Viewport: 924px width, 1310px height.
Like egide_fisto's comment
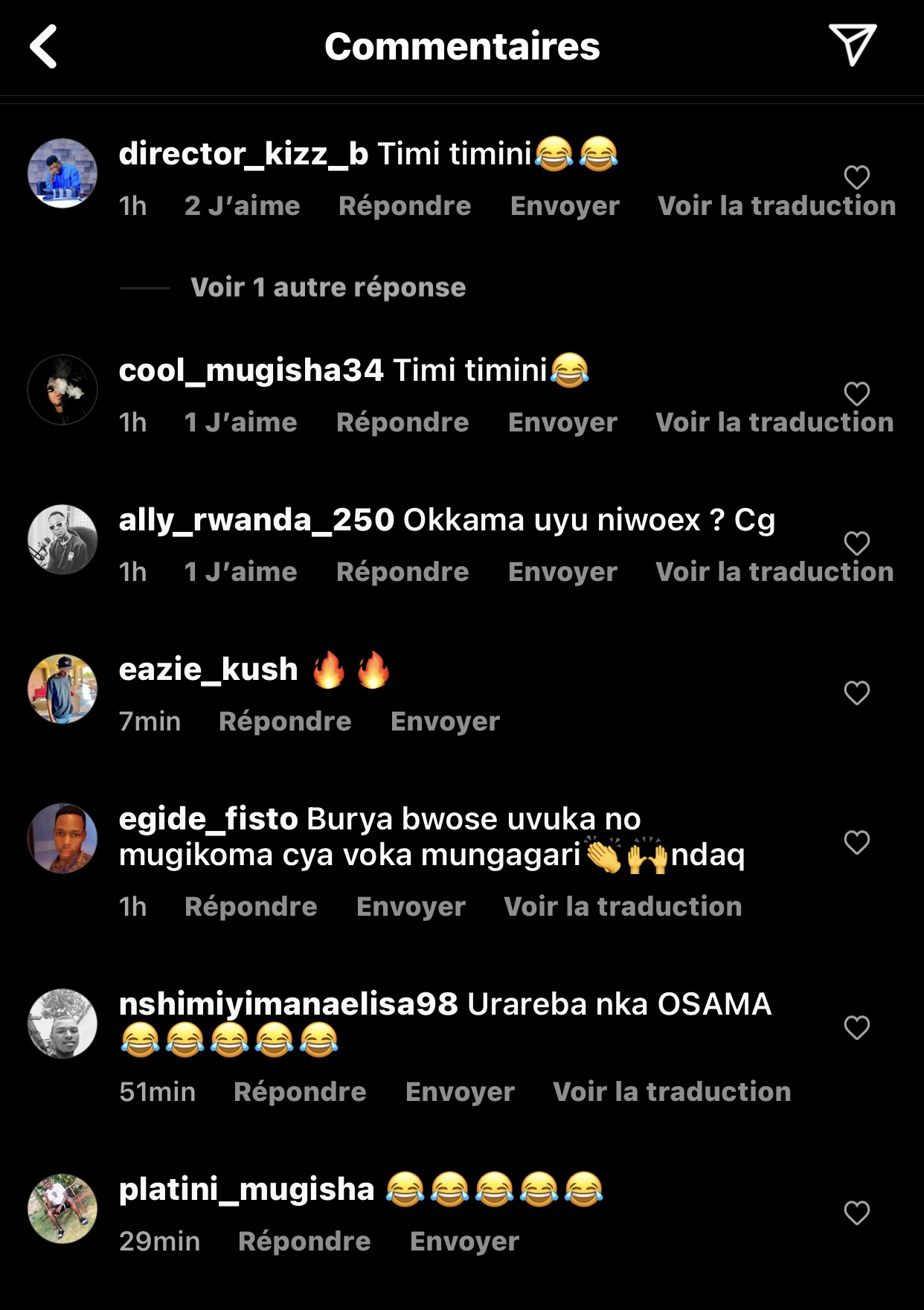point(856,842)
